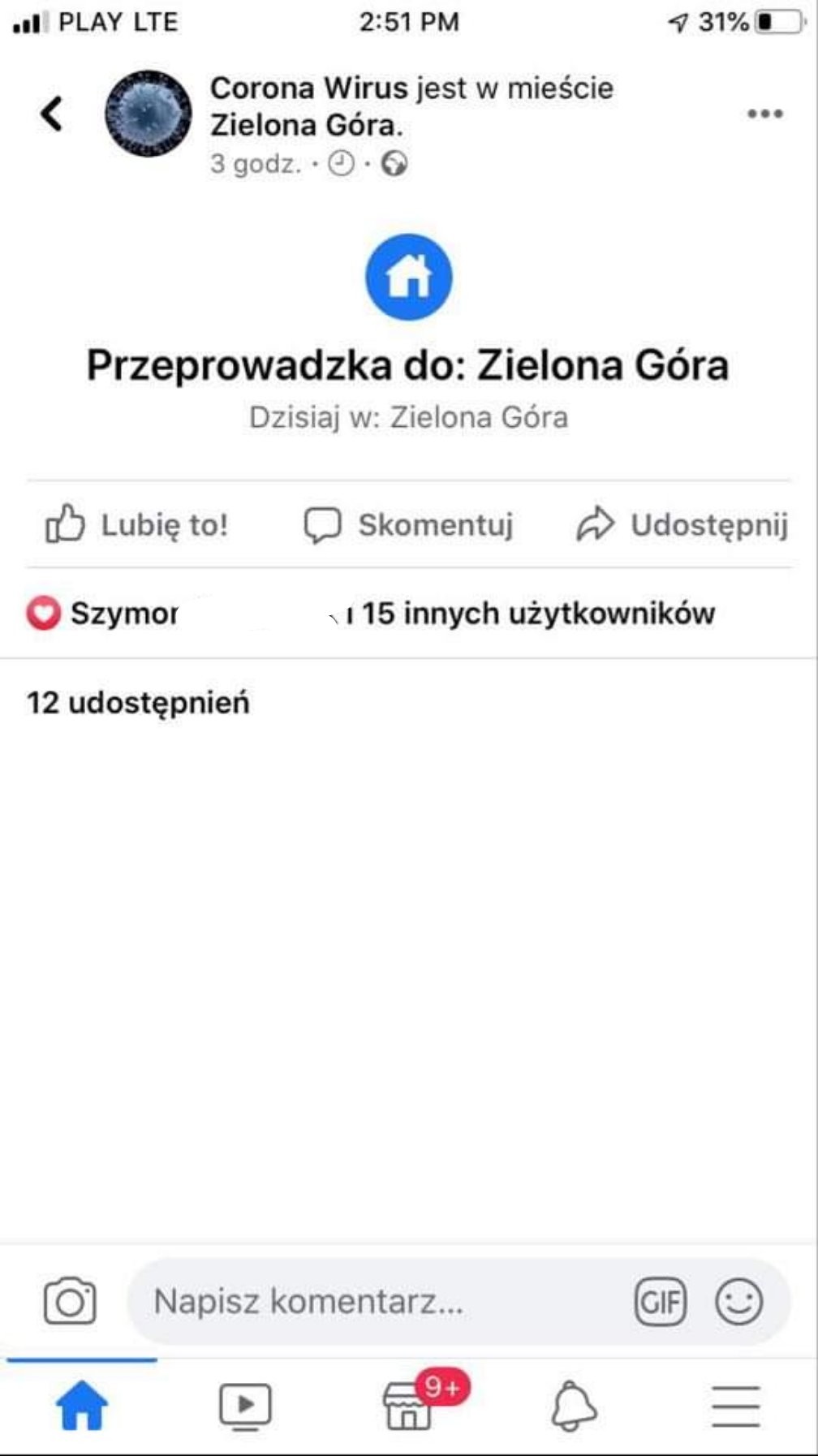Share the post via Udostępnij
The height and width of the screenshot is (1456, 818).
click(682, 524)
